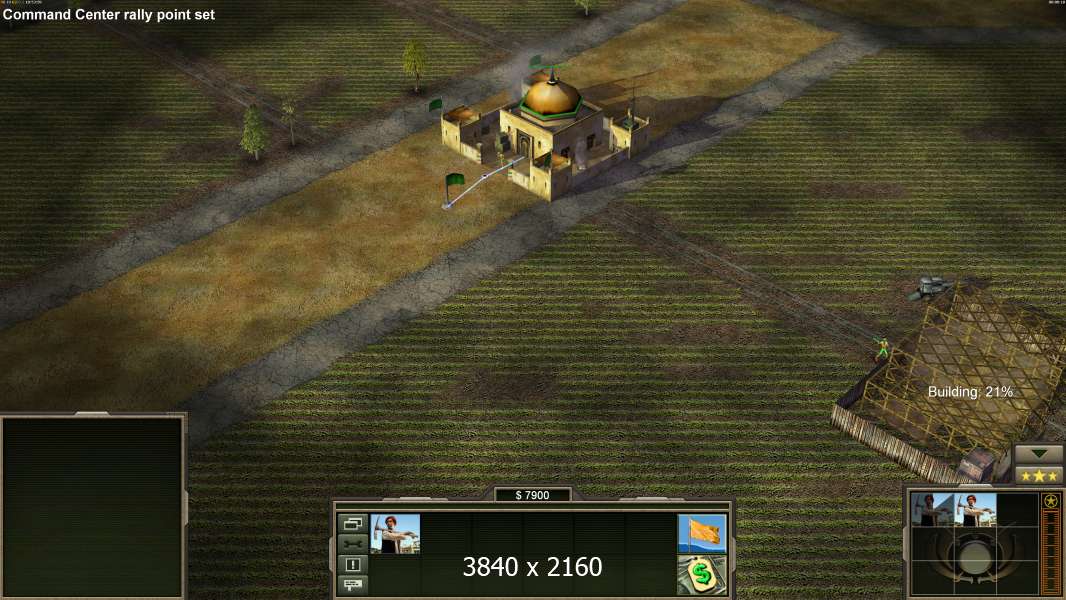This screenshot has width=1066, height=600.
Task: Collapse the control bar with the down arrow
Action: coord(1039,454)
